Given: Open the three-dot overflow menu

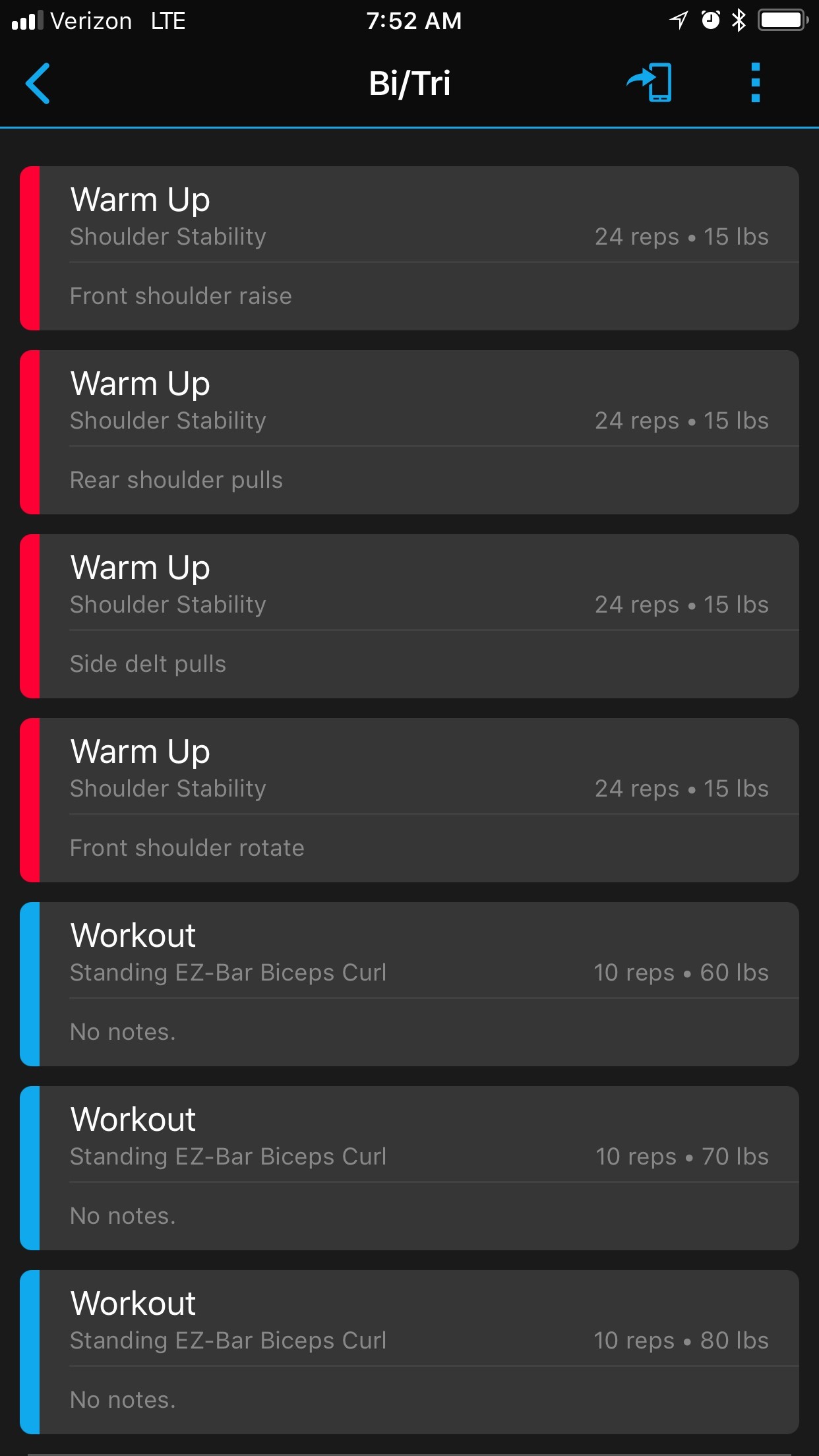Looking at the screenshot, I should click(x=756, y=83).
